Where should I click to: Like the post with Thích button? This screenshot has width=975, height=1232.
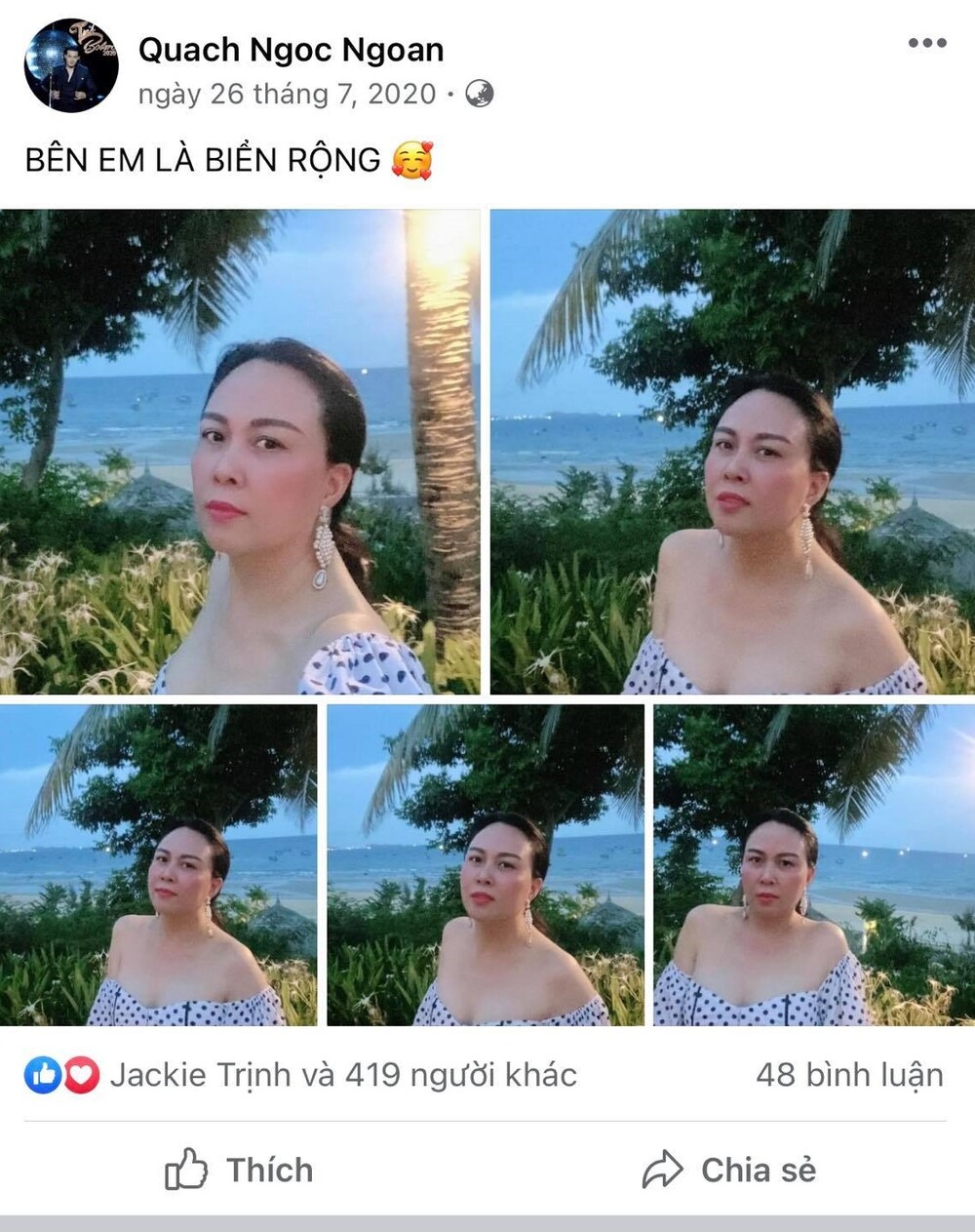[240, 1170]
